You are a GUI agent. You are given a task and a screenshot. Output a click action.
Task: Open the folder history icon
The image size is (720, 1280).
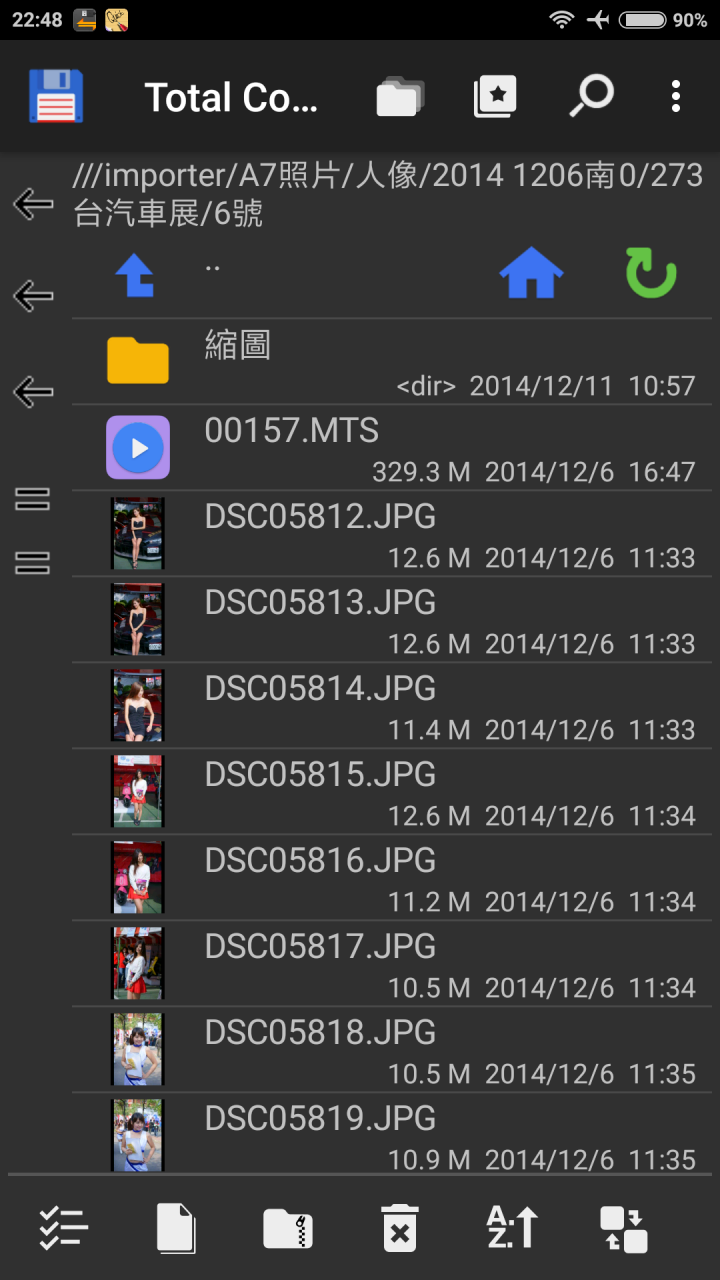[x=400, y=97]
